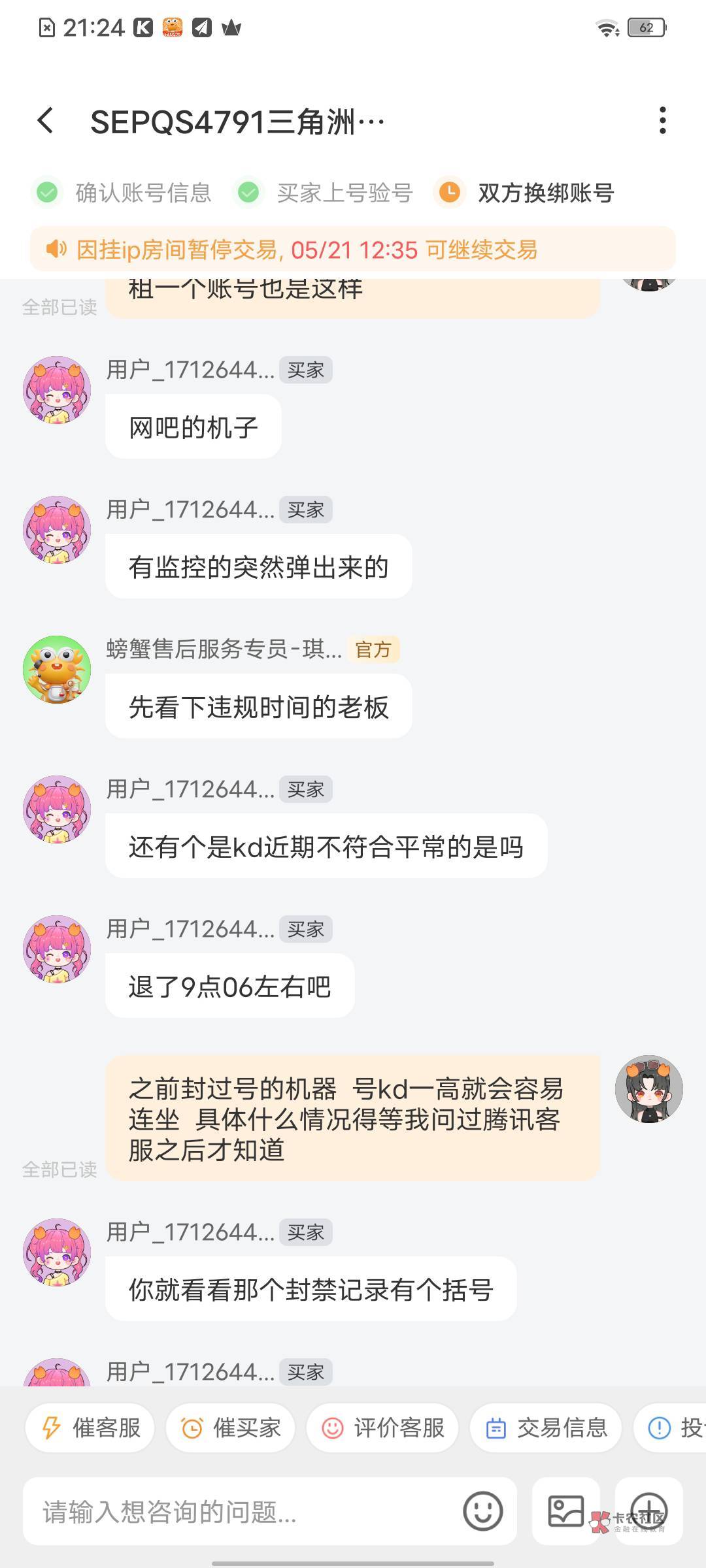
Task: Tap the suspended-trade notice banner
Action: tap(353, 250)
